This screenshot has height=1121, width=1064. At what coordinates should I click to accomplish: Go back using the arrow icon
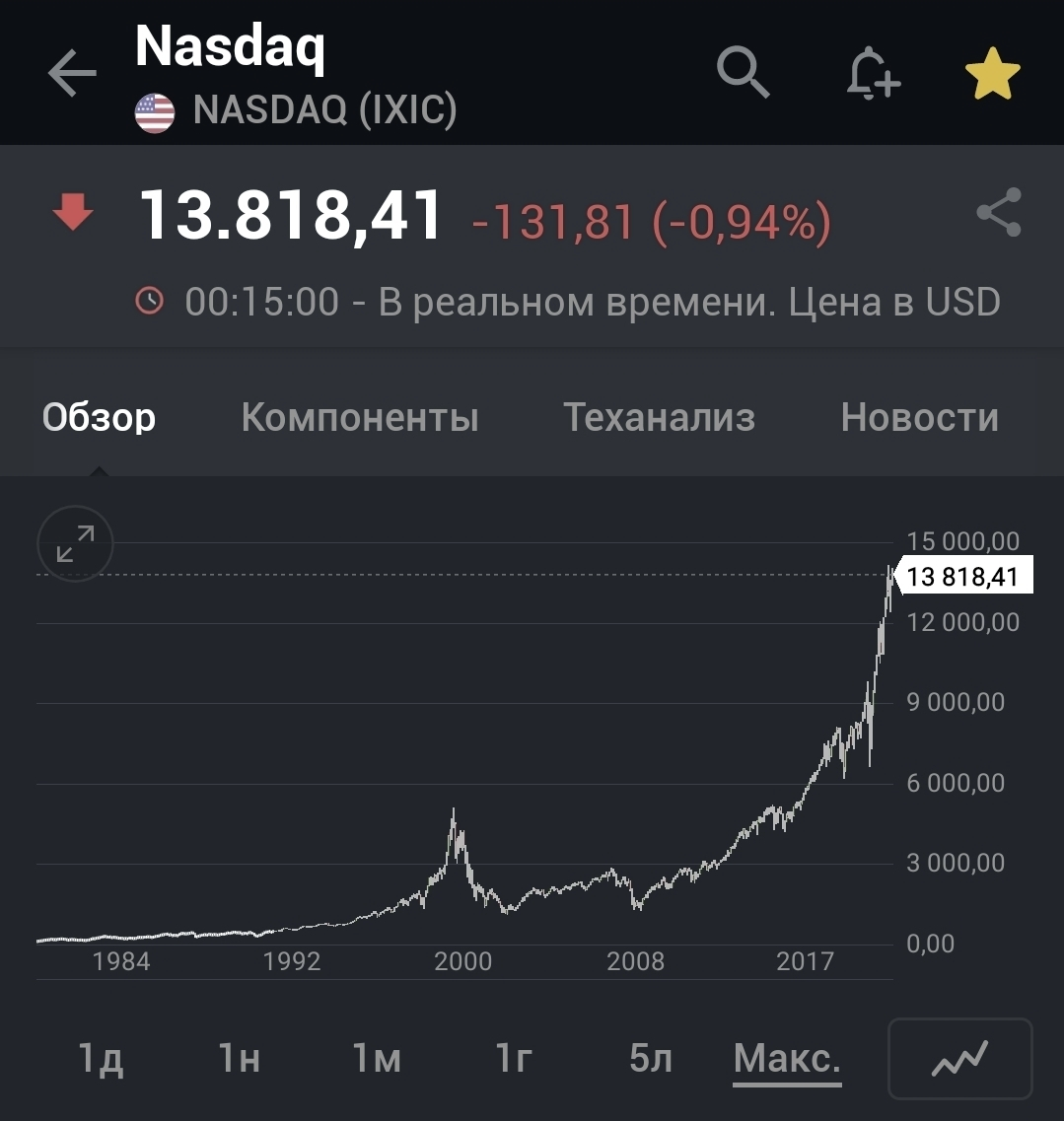click(x=72, y=74)
